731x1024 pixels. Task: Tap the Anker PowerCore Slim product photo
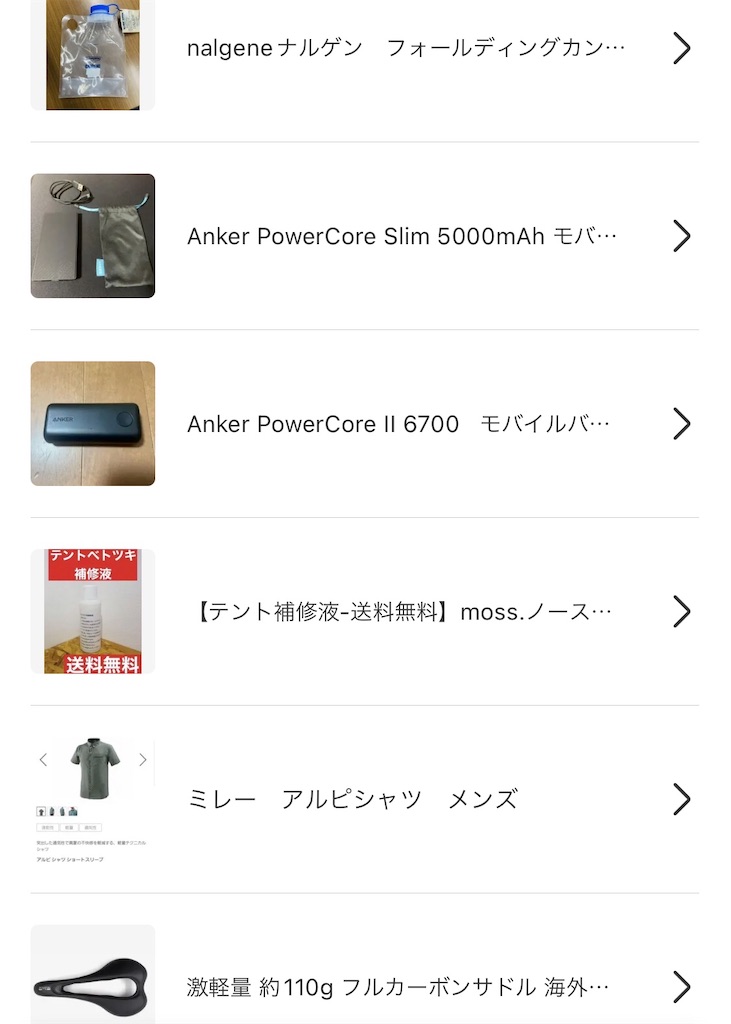pyautogui.click(x=92, y=236)
